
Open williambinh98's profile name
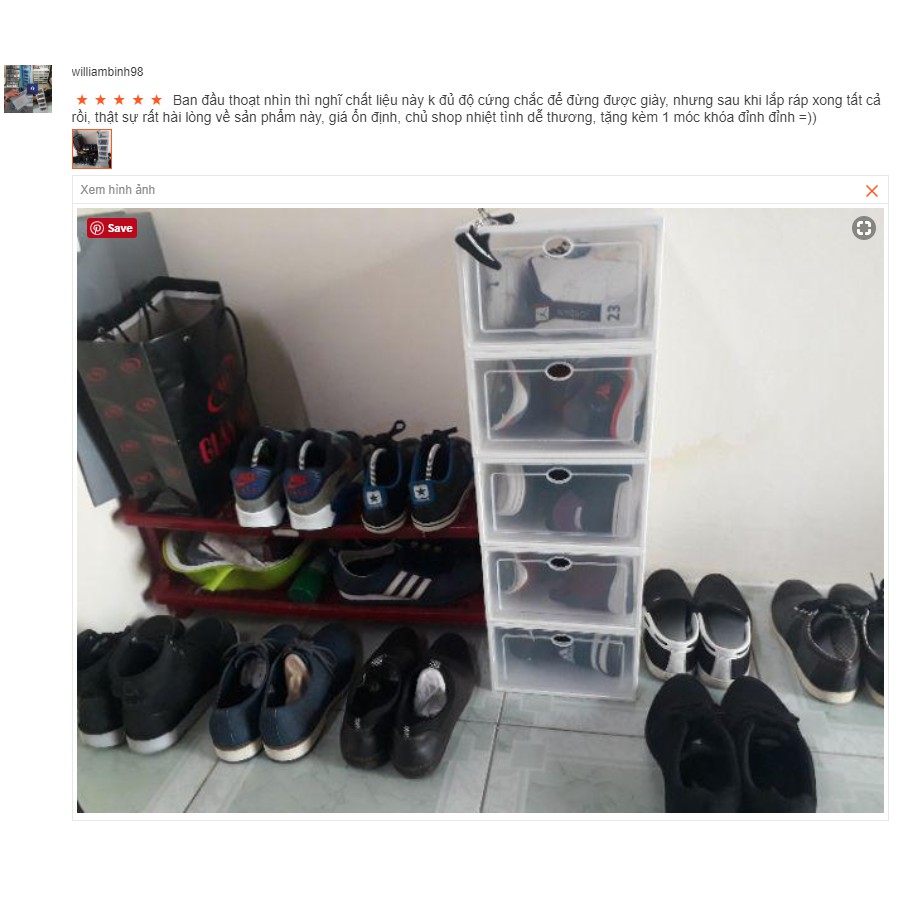(x=108, y=72)
